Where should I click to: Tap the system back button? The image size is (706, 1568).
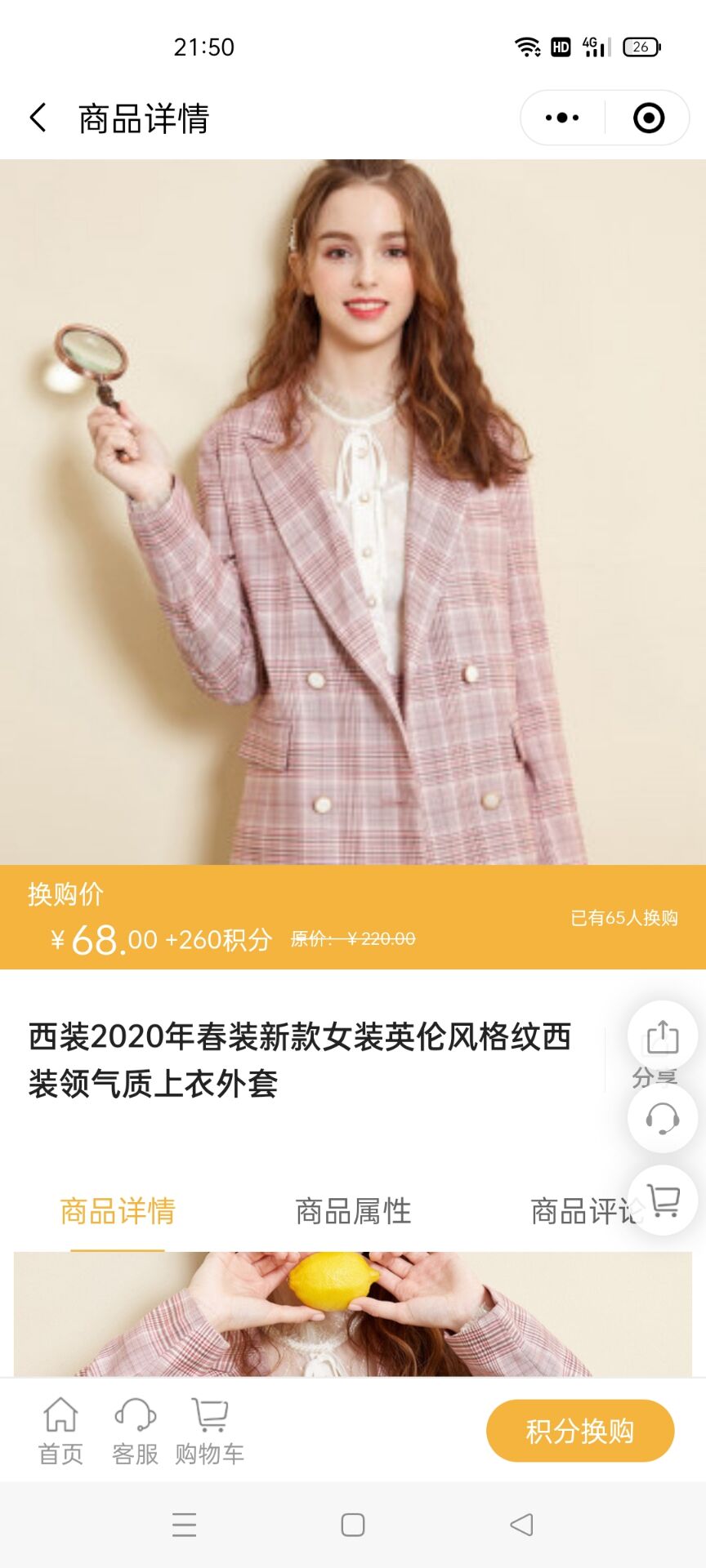click(x=521, y=1525)
